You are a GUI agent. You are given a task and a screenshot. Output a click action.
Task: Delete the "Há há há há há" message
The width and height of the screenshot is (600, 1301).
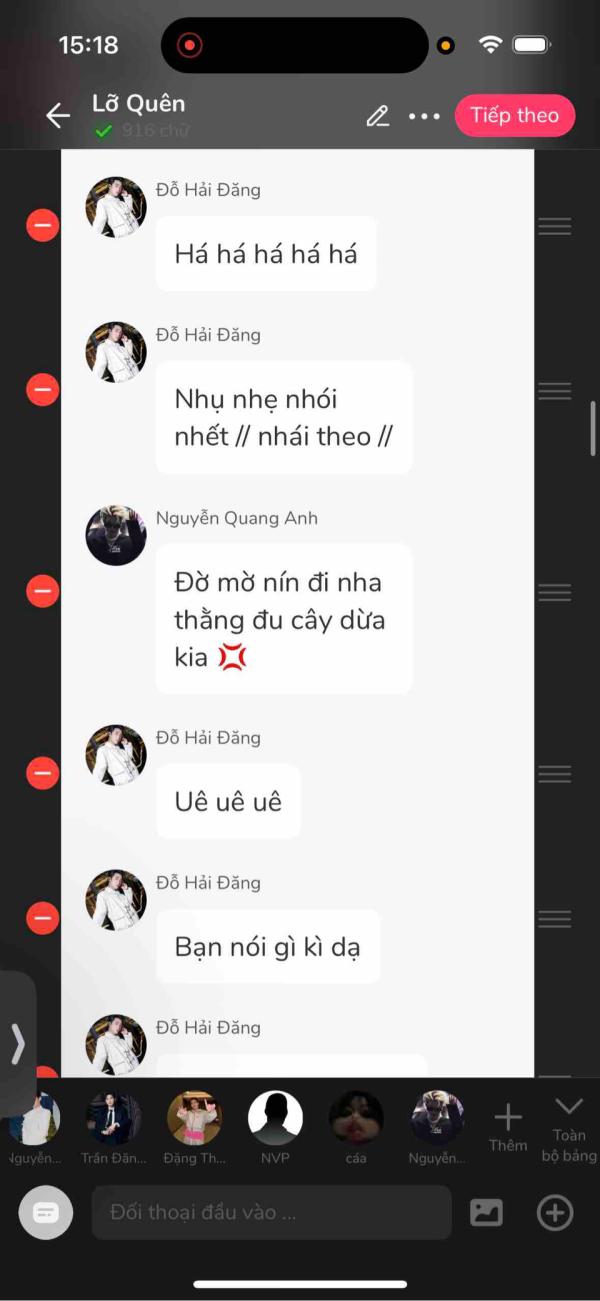[42, 226]
